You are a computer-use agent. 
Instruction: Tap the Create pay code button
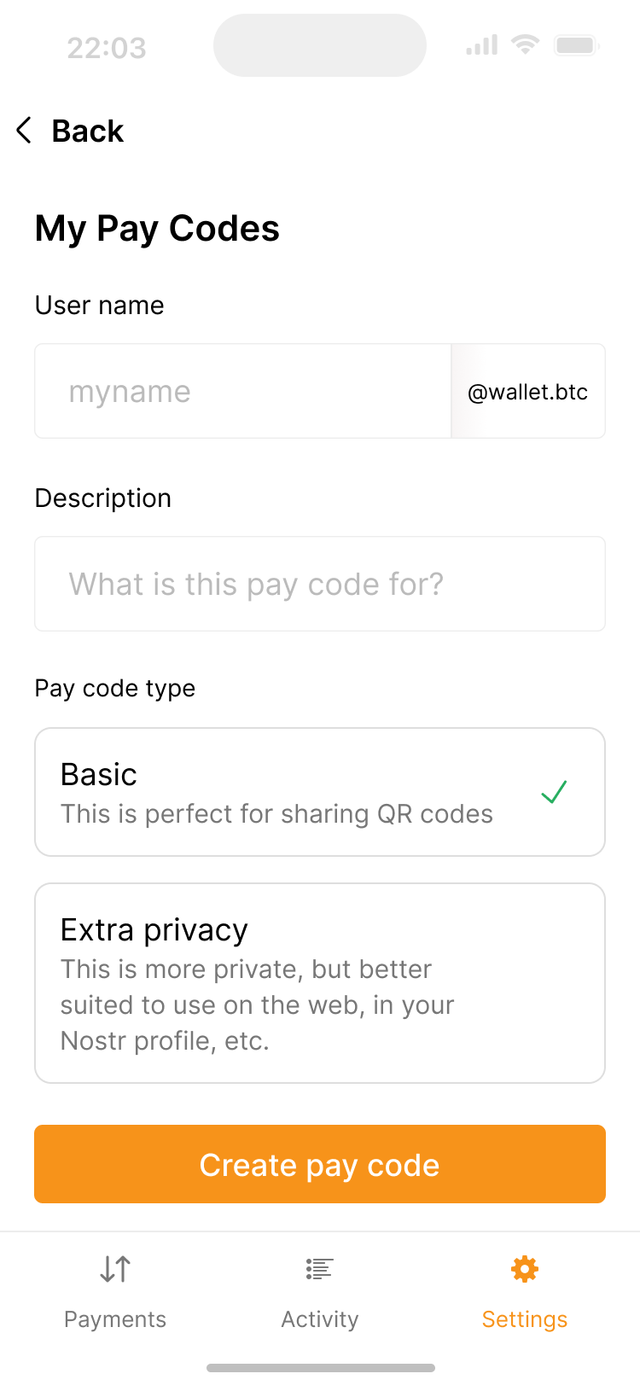tap(320, 1164)
